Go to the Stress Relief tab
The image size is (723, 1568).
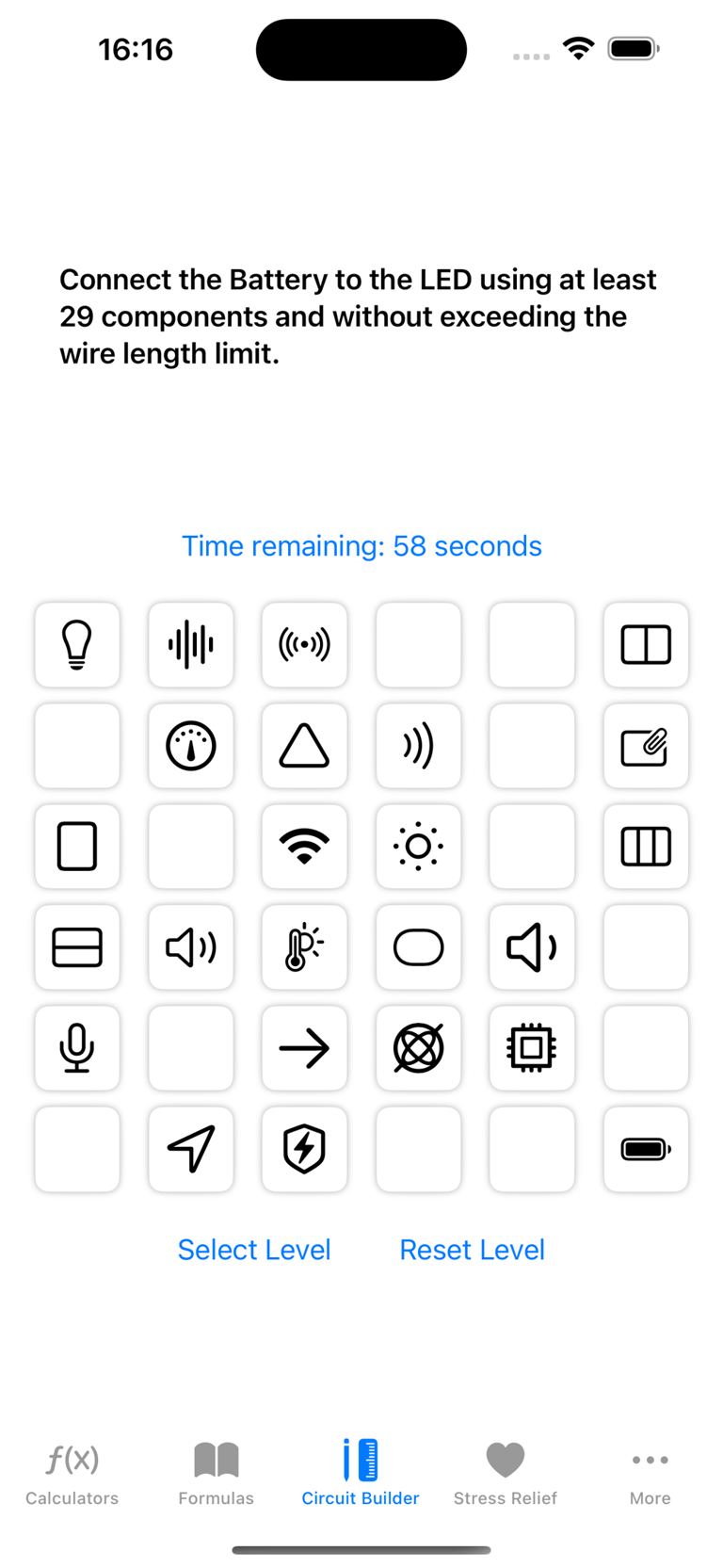(506, 1474)
